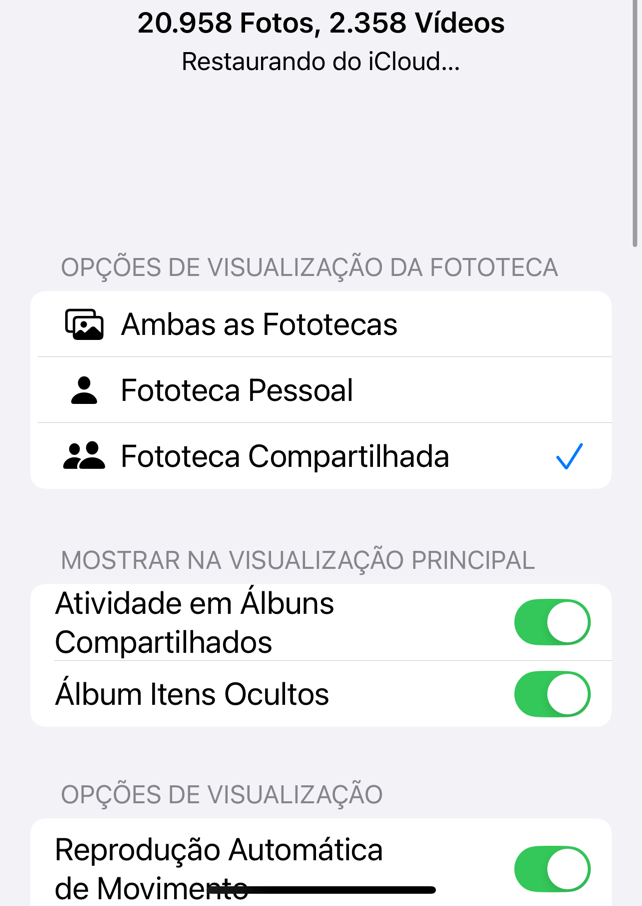Turn off Álbum Itens Ocultos
Screen dimensions: 642x906
pyautogui.click(x=552, y=694)
